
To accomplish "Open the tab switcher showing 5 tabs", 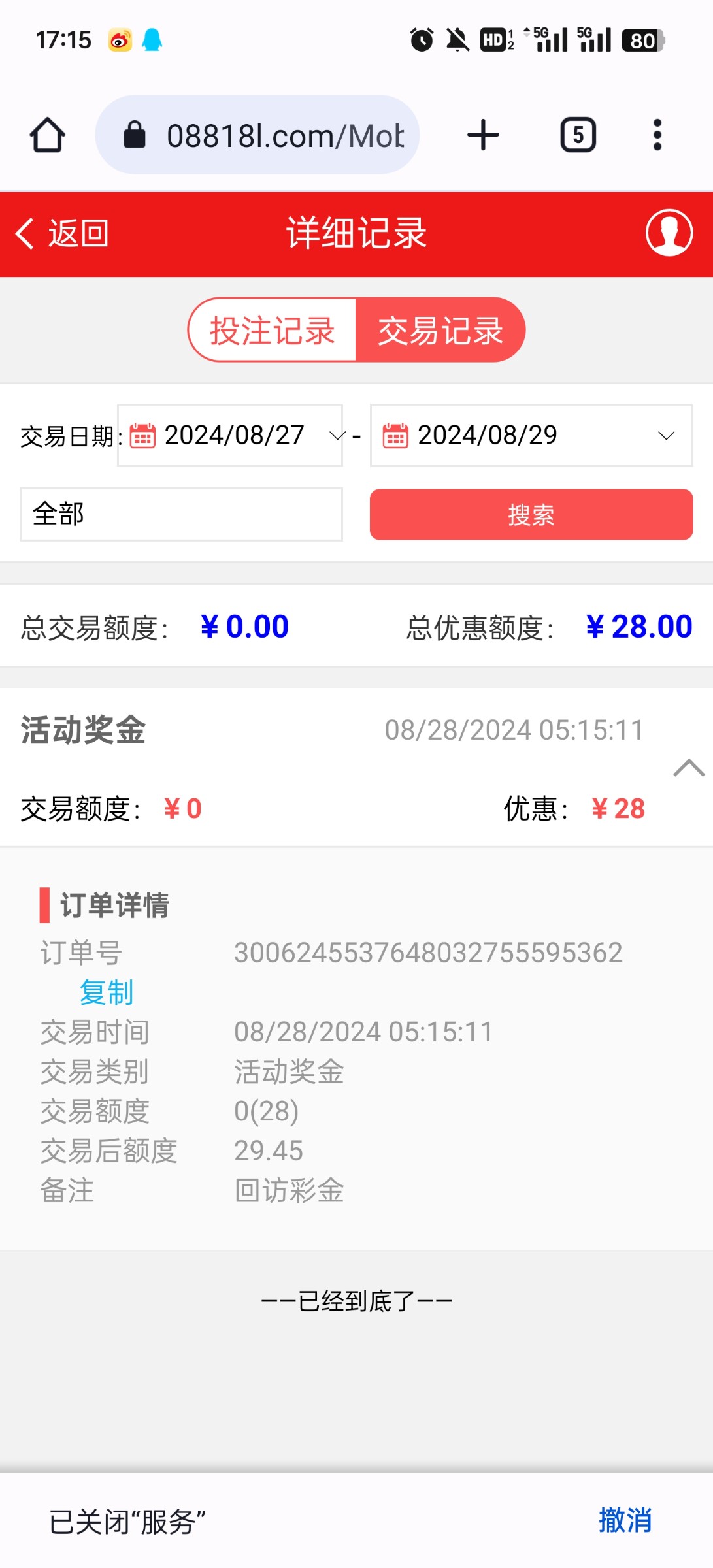I will tap(578, 135).
